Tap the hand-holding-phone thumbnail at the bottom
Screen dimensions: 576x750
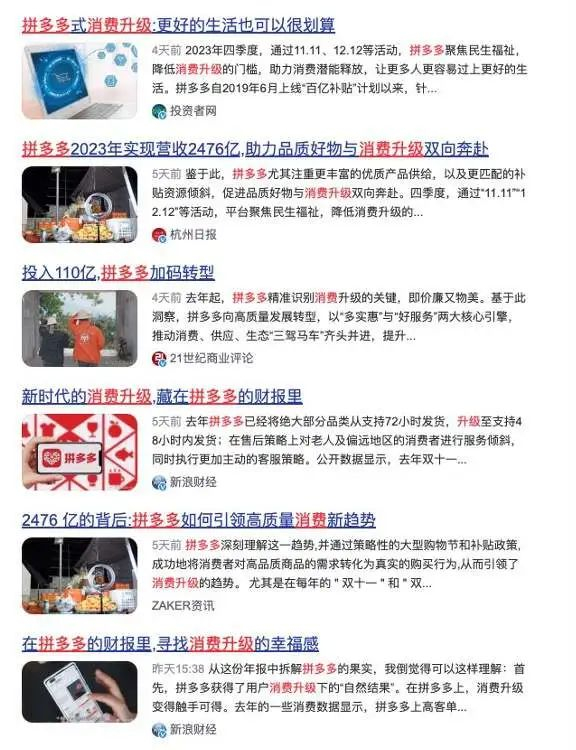(79, 692)
